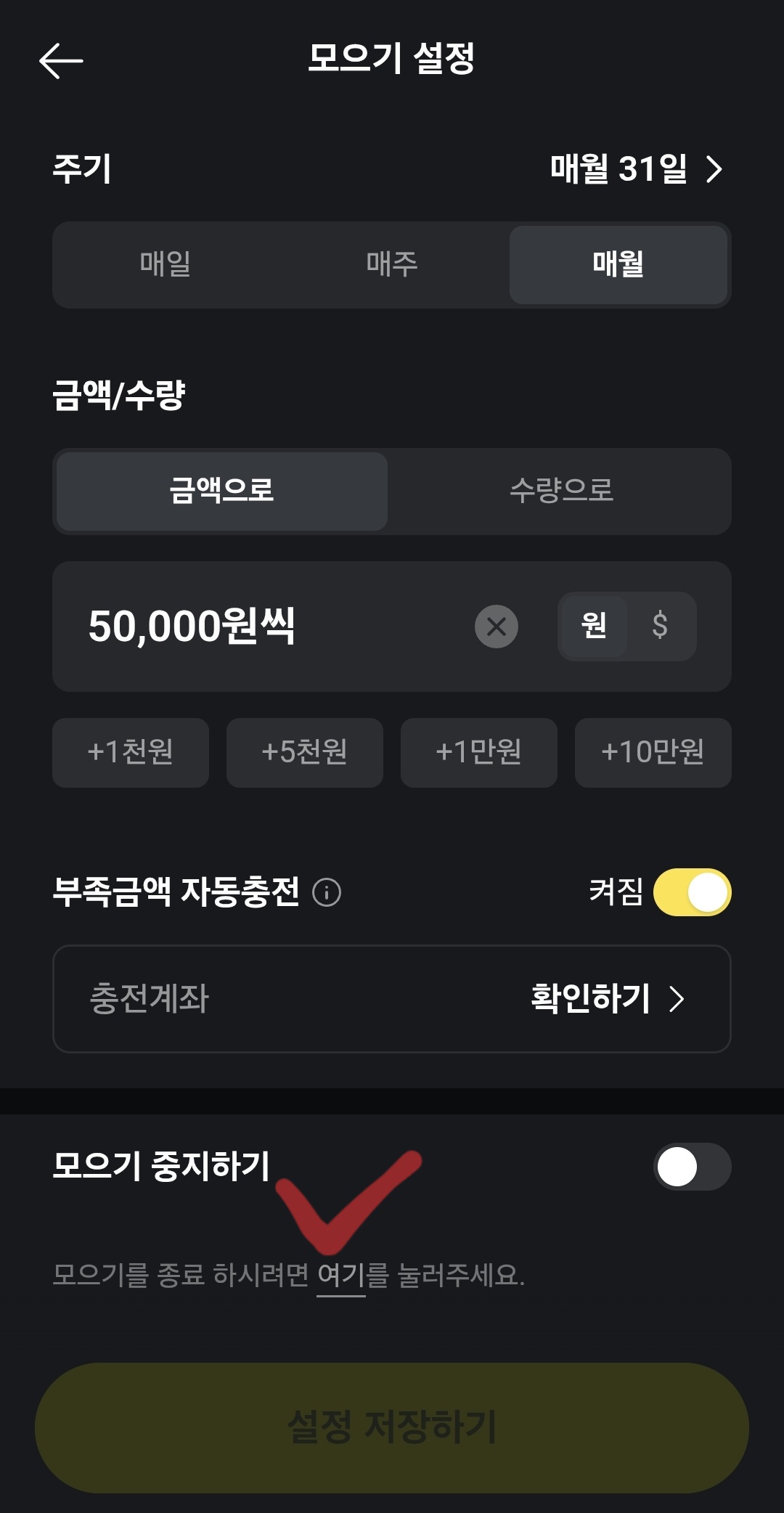Open the auto-recharge info (ⓘ) icon

point(326,892)
